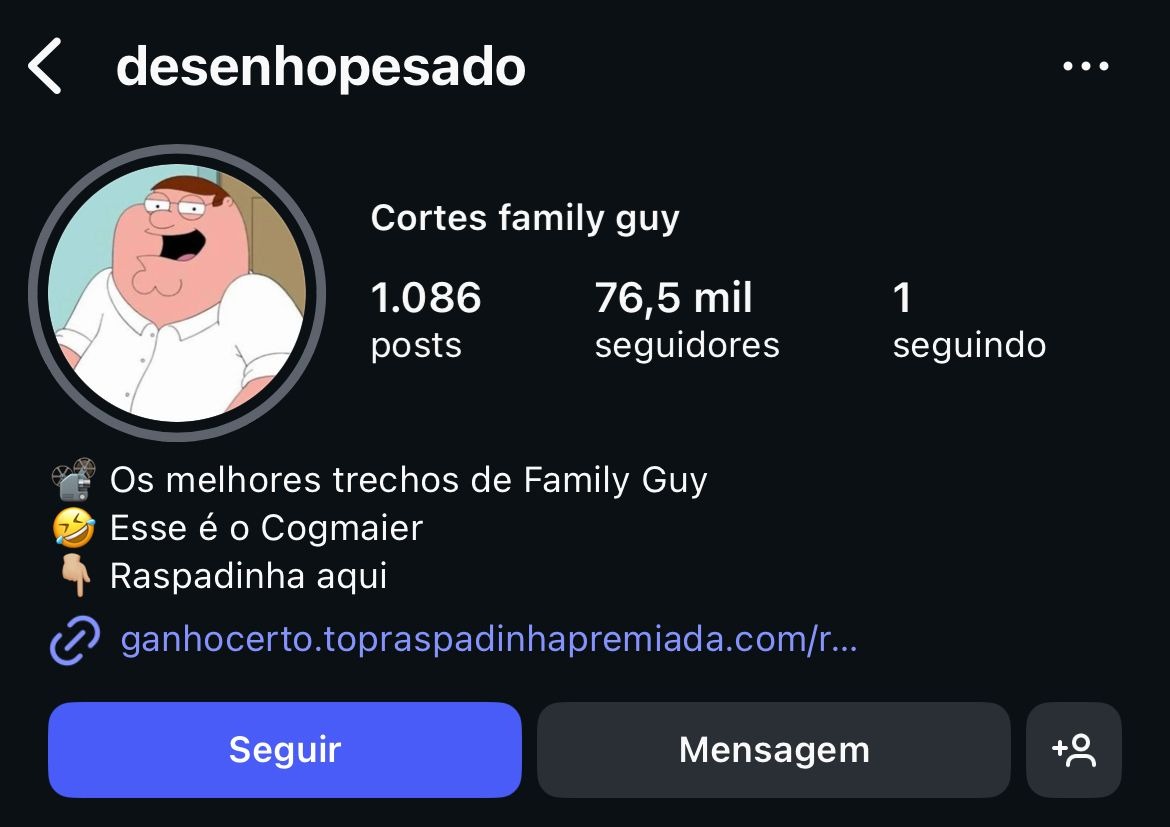Send a message via Mensagem button
Viewport: 1170px width, 827px height.
click(773, 750)
